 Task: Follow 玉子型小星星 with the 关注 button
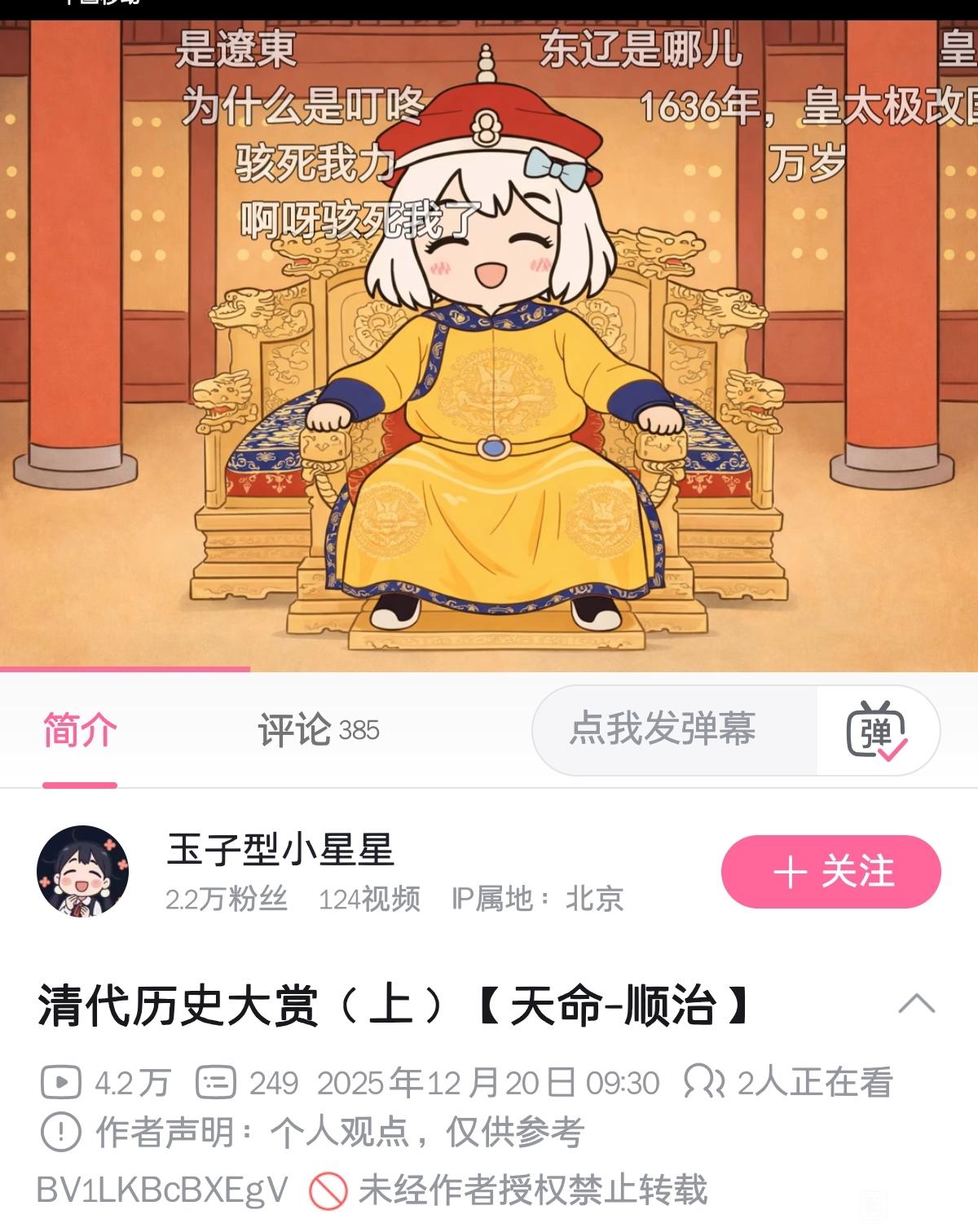point(831,872)
